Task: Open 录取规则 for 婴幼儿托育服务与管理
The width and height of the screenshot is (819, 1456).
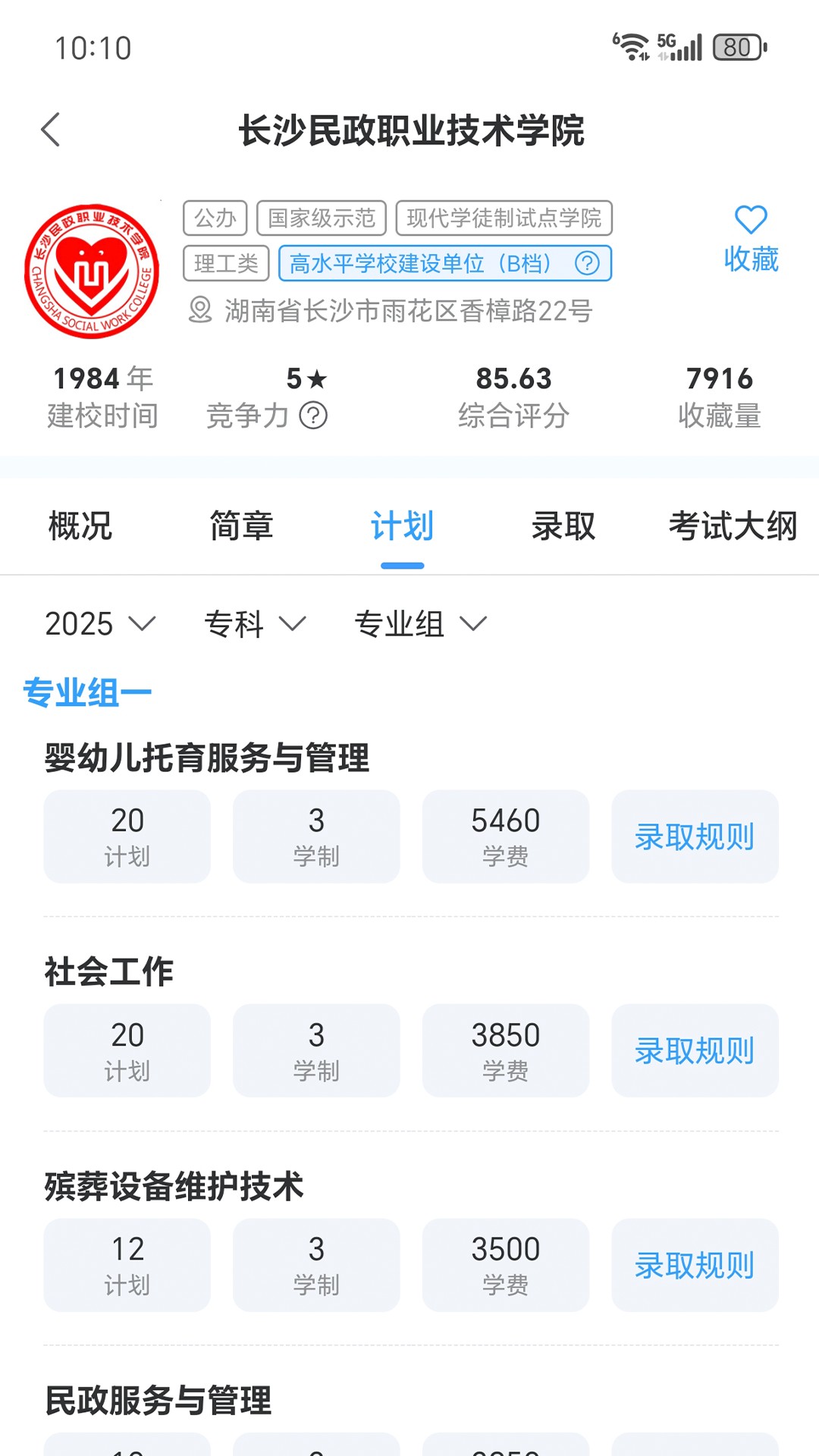Action: (x=694, y=837)
